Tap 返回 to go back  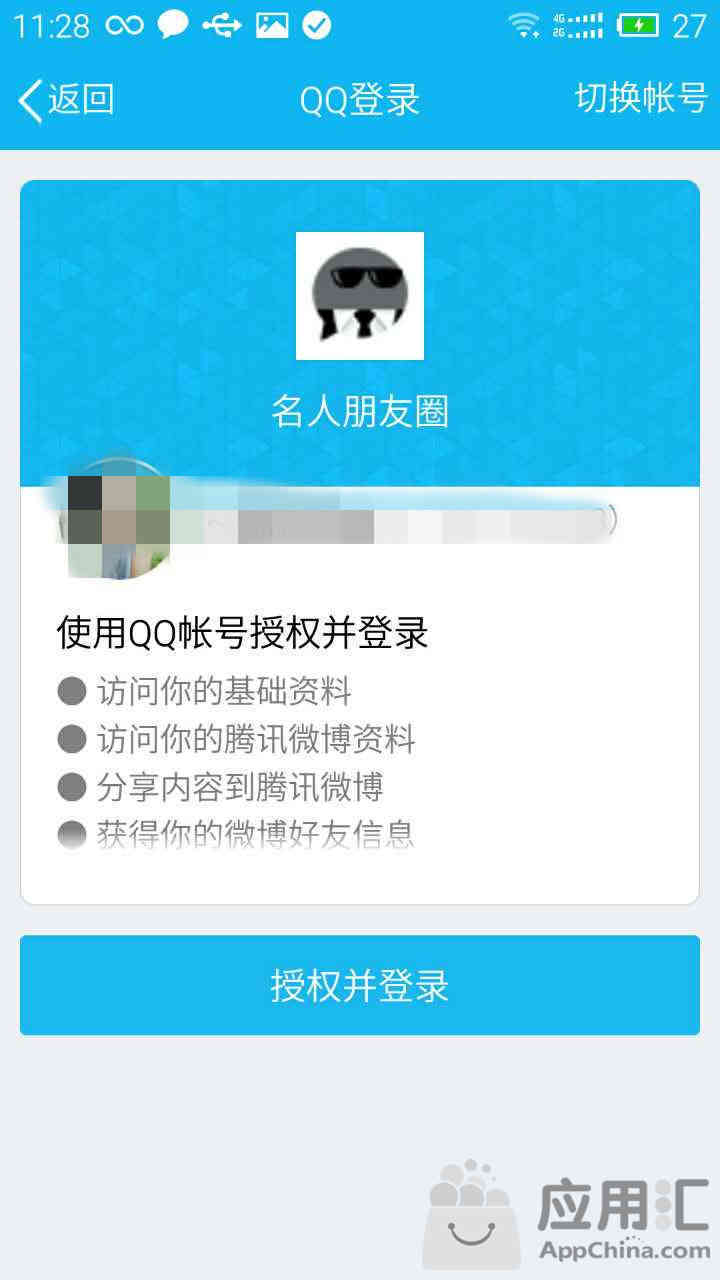pyautogui.click(x=66, y=100)
